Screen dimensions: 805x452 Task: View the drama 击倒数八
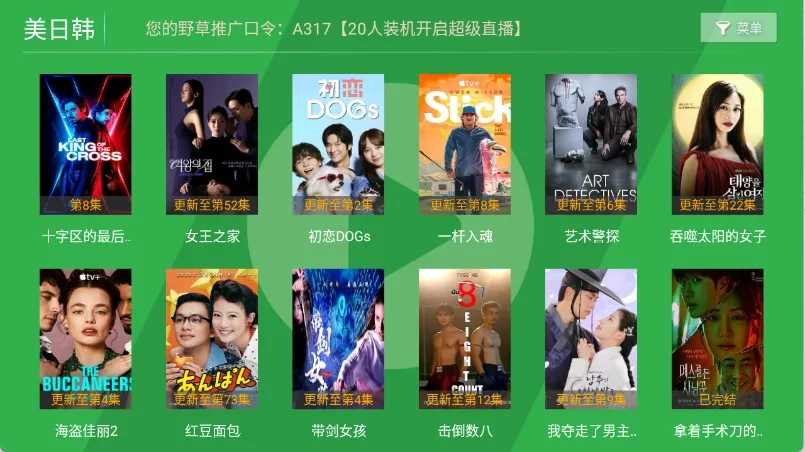(x=465, y=339)
